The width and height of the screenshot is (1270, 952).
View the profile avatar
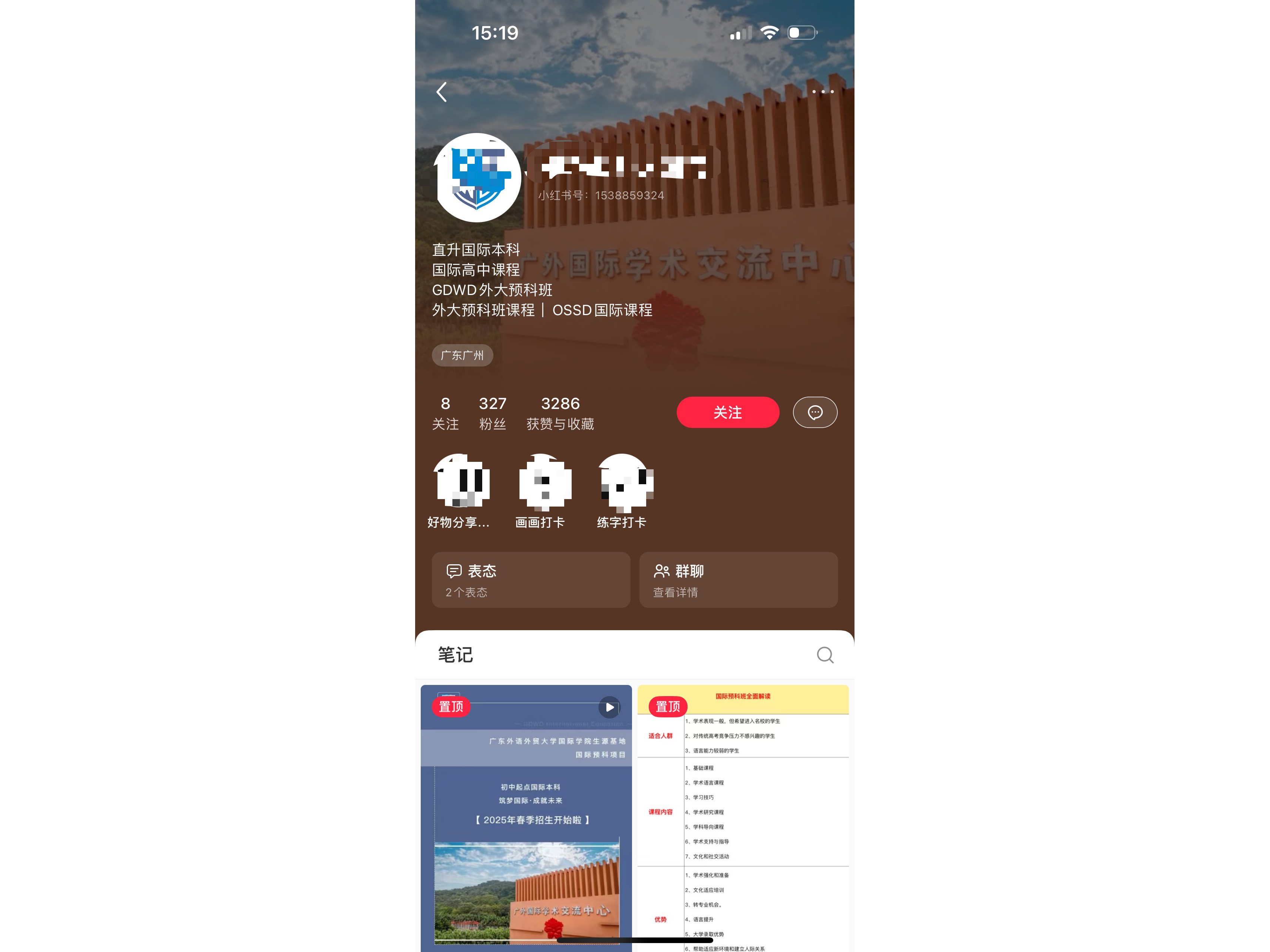click(477, 178)
